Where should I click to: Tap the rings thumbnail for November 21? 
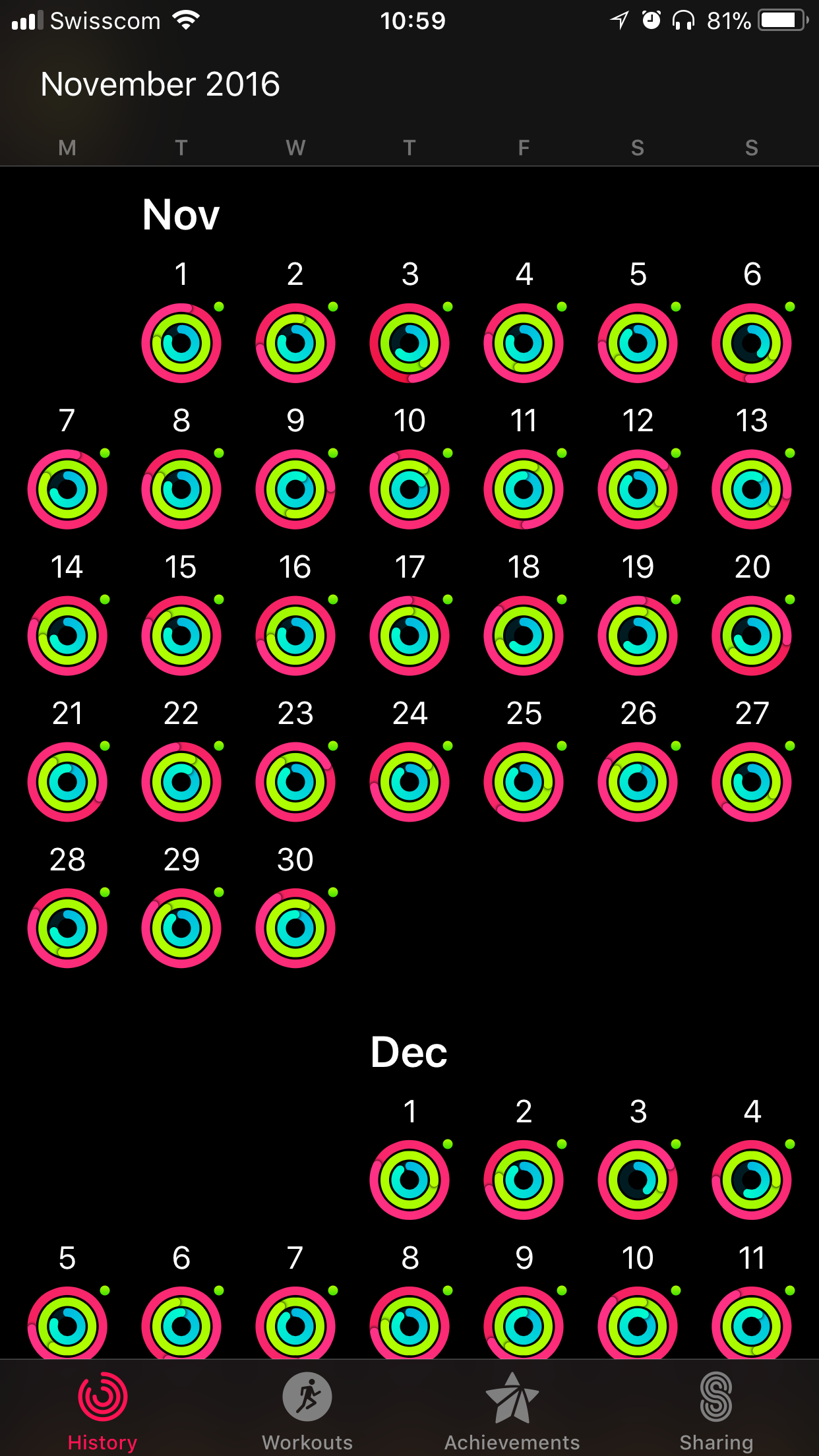click(x=67, y=781)
